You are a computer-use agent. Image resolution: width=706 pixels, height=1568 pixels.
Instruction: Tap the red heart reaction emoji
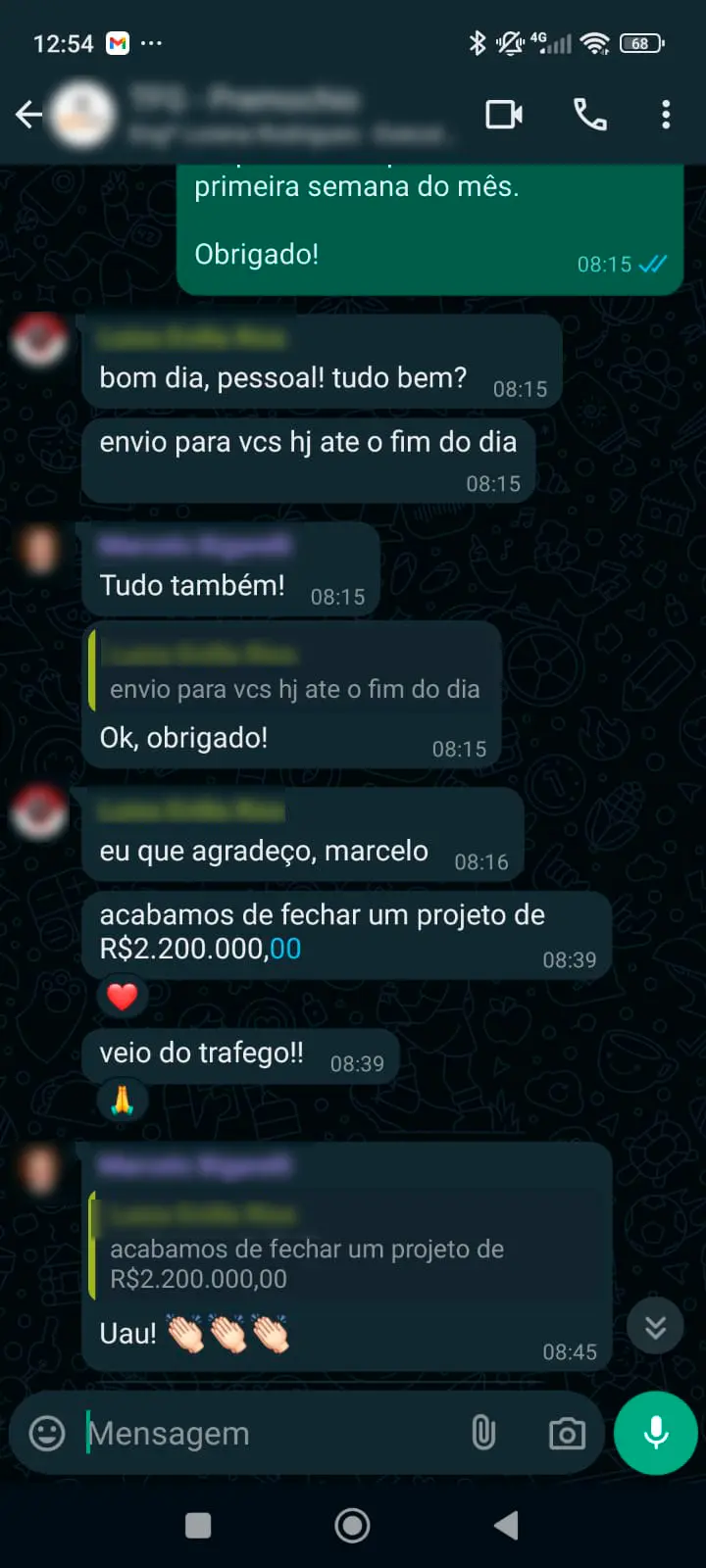[120, 997]
